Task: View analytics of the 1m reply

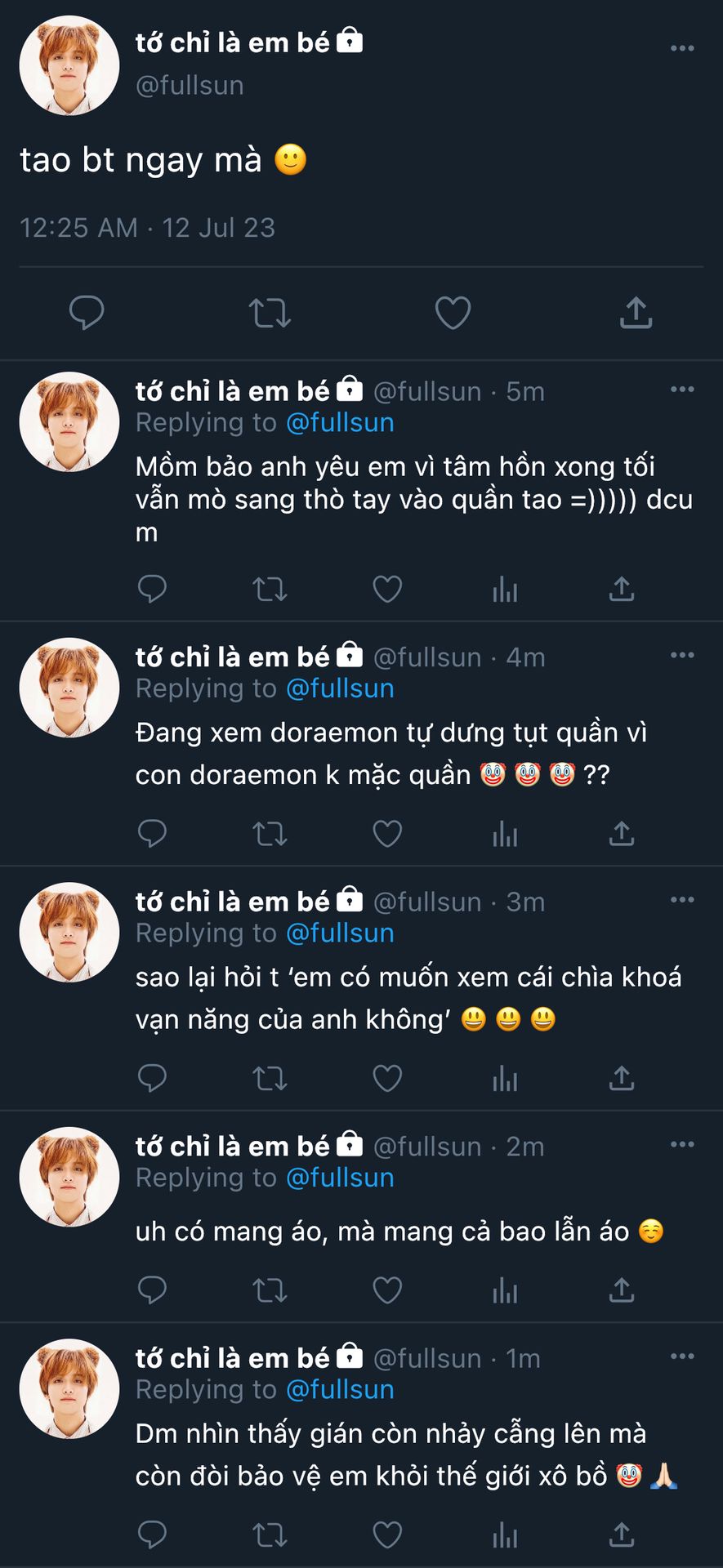Action: click(x=505, y=1535)
